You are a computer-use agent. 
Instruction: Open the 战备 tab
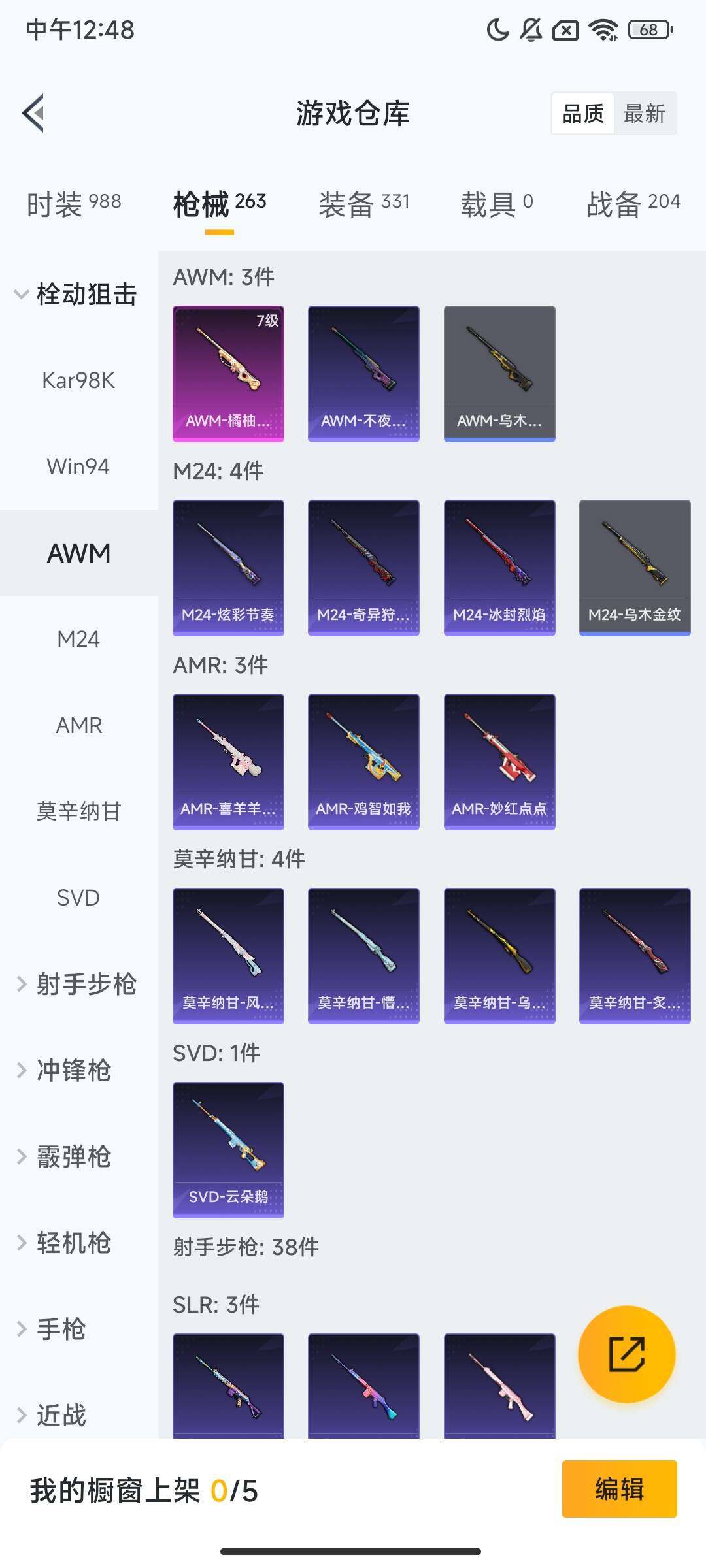pos(633,203)
